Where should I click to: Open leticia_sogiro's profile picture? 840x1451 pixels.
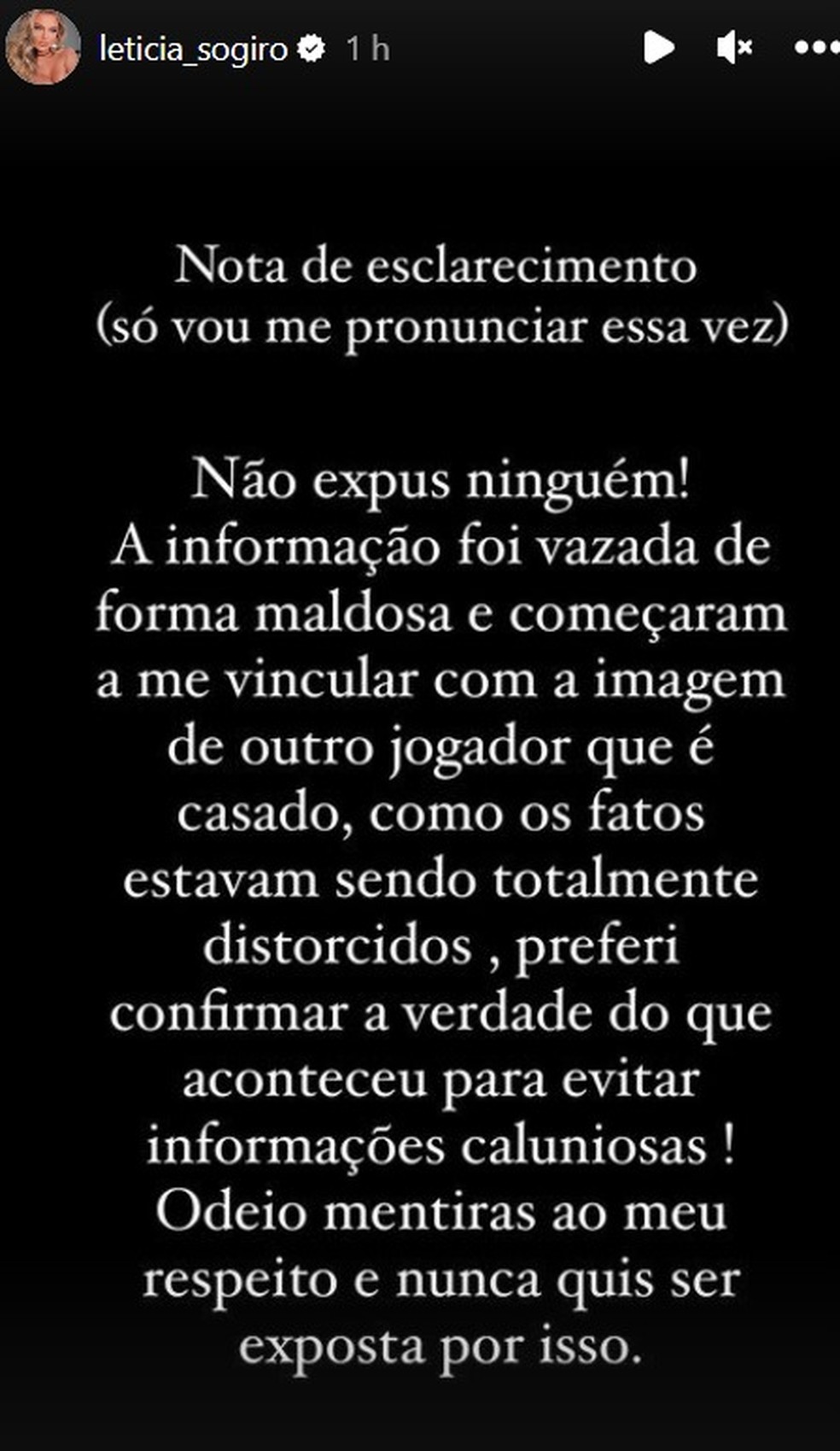click(x=43, y=48)
